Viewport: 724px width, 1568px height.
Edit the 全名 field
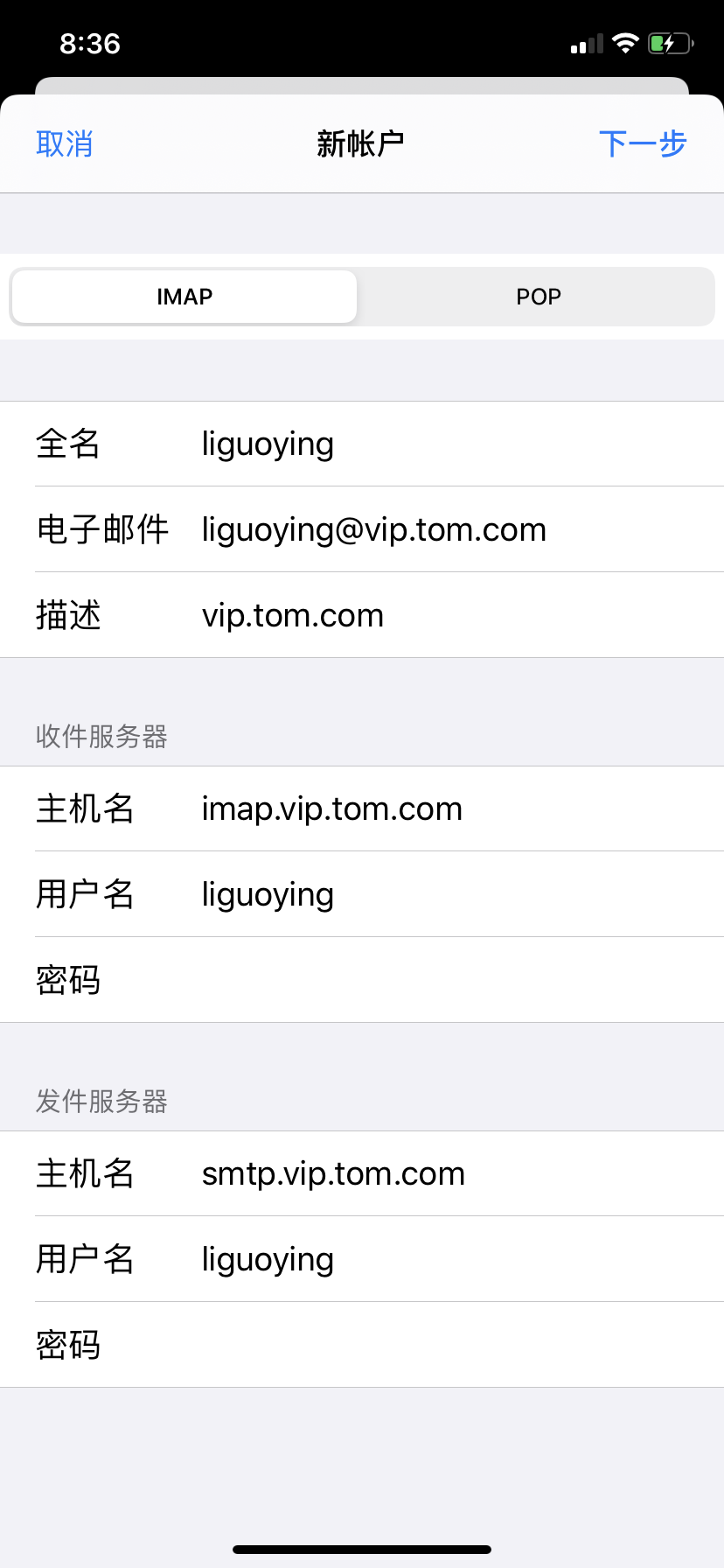pos(362,444)
